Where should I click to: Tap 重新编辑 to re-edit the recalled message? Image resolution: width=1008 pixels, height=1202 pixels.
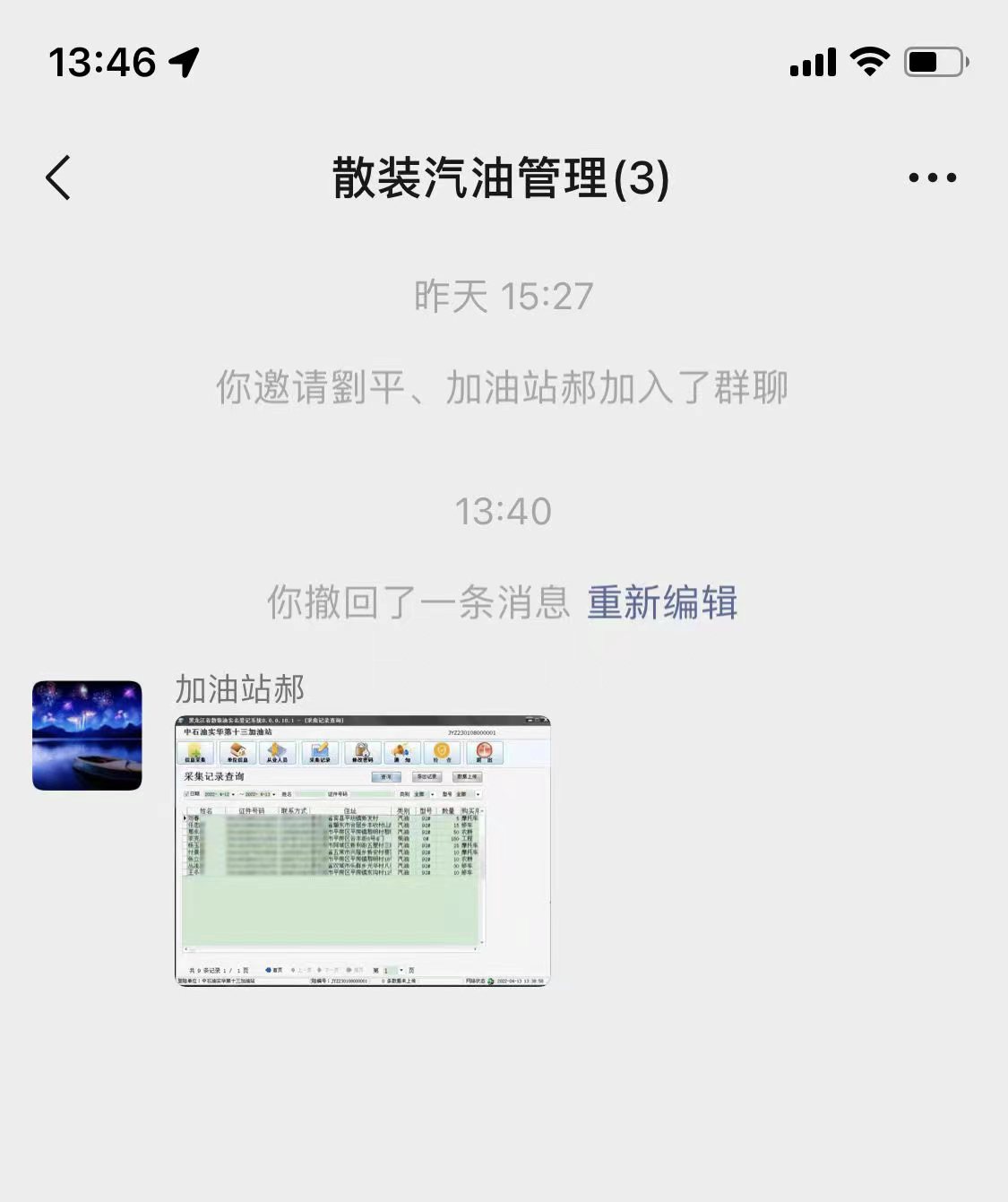pyautogui.click(x=662, y=601)
